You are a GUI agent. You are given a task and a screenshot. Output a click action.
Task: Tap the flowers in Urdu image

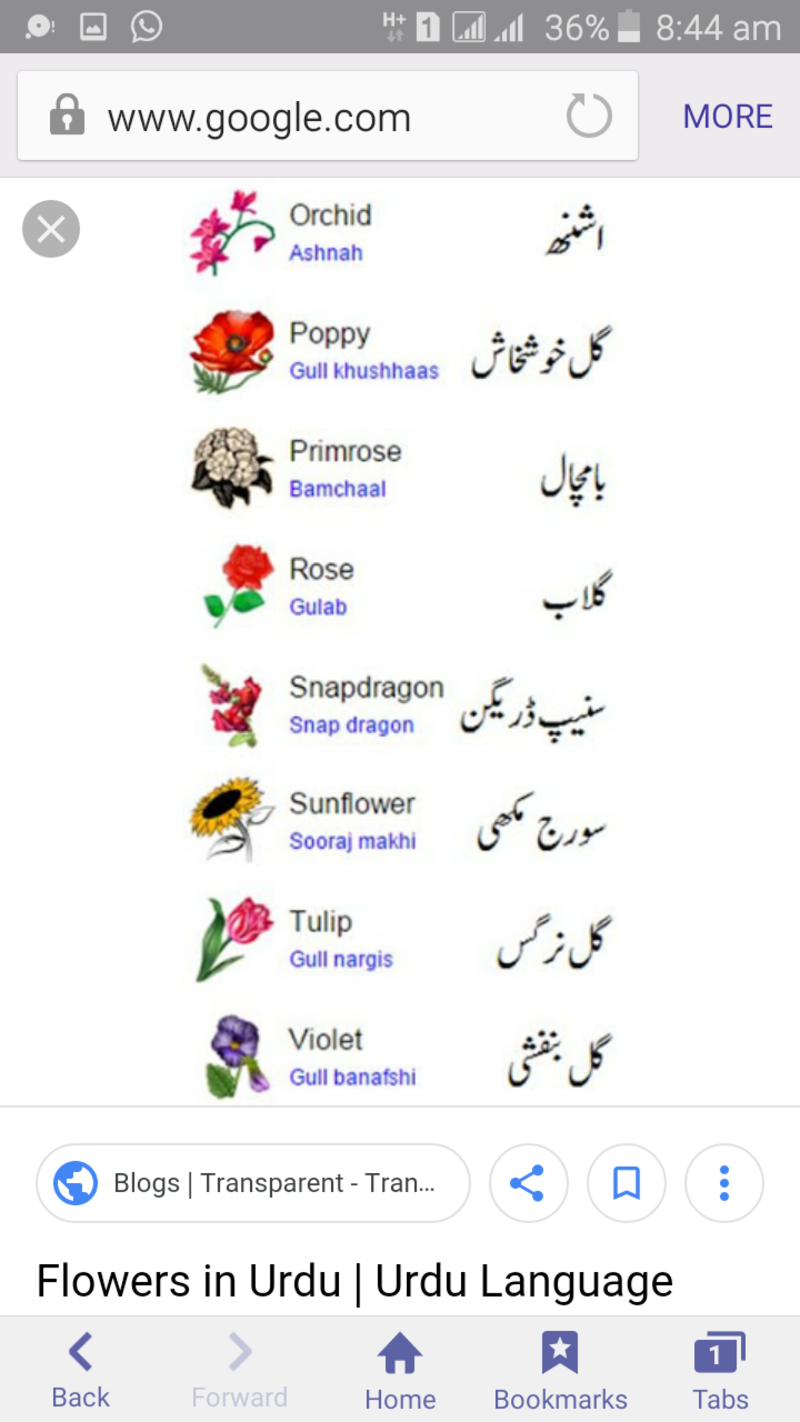400,642
